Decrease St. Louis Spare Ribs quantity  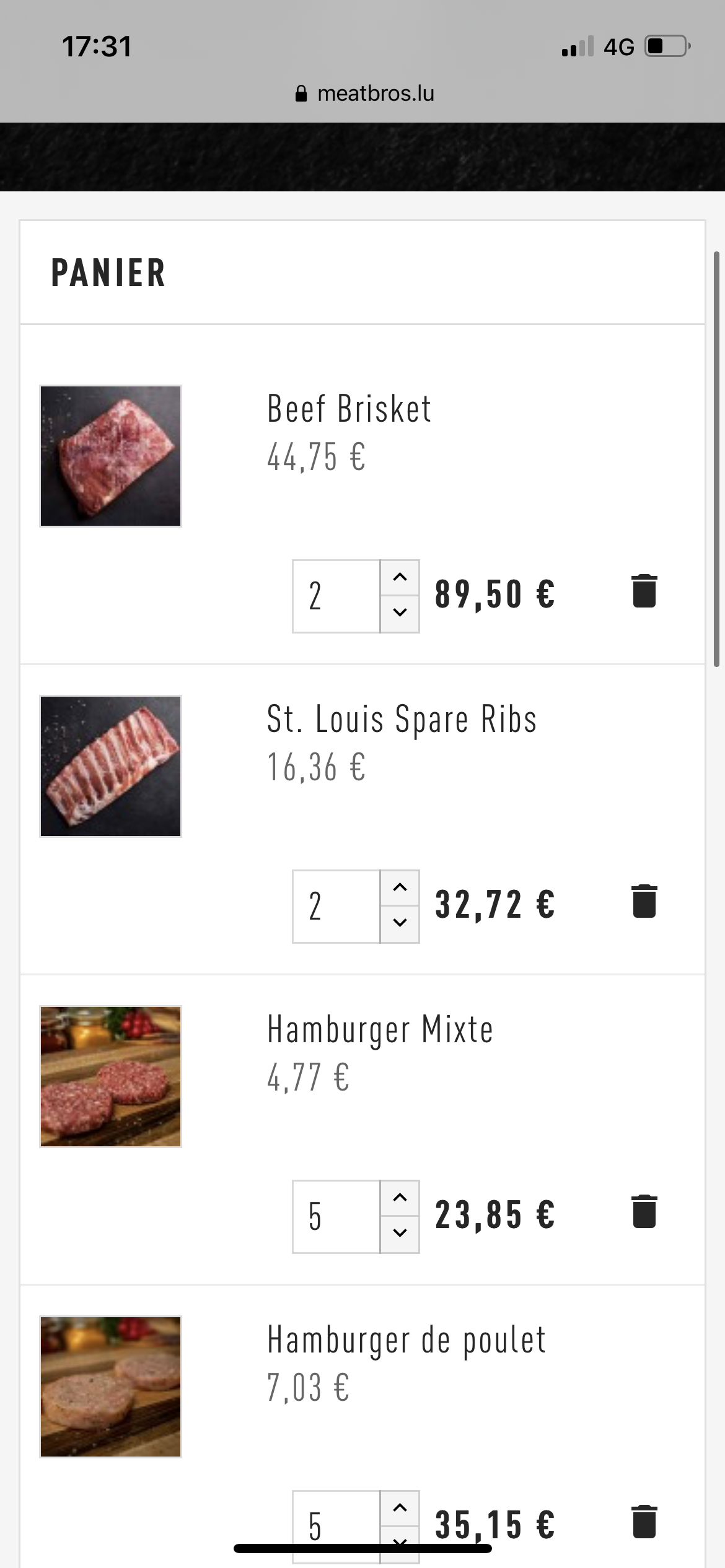click(400, 923)
